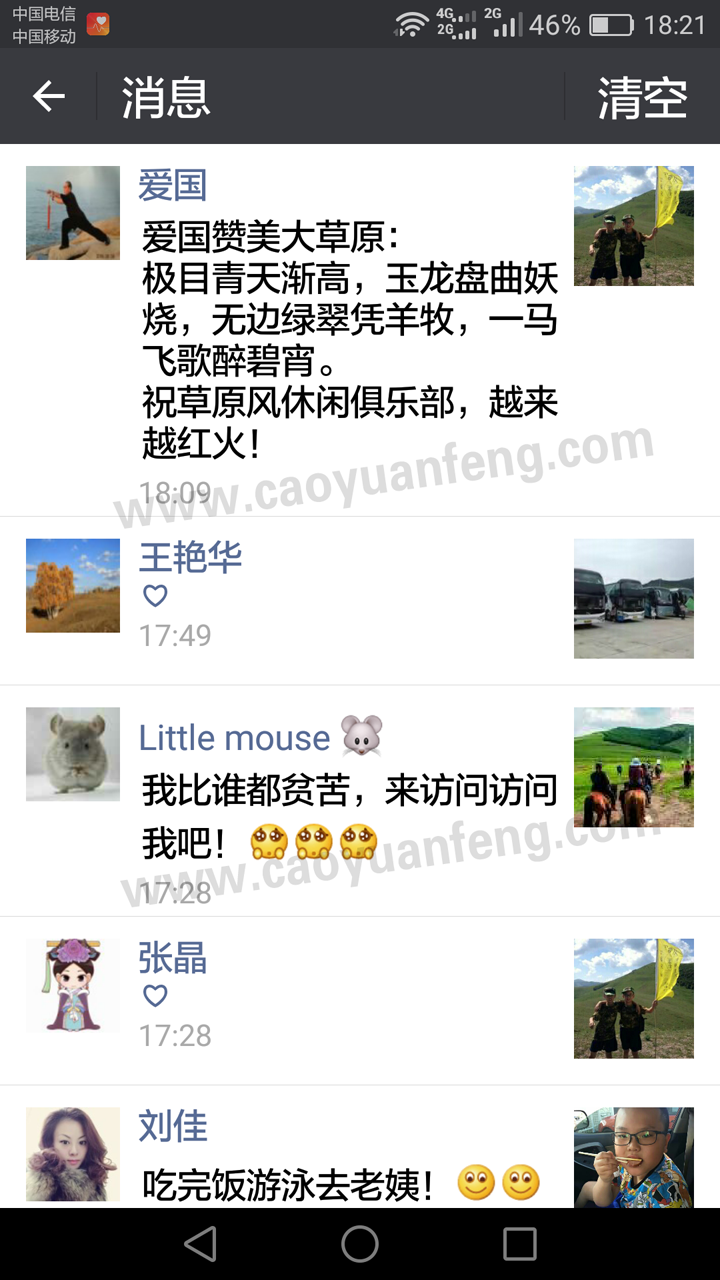Image resolution: width=720 pixels, height=1280 pixels.
Task: Open the bus photo beside 王艳华's like
Action: point(633,598)
